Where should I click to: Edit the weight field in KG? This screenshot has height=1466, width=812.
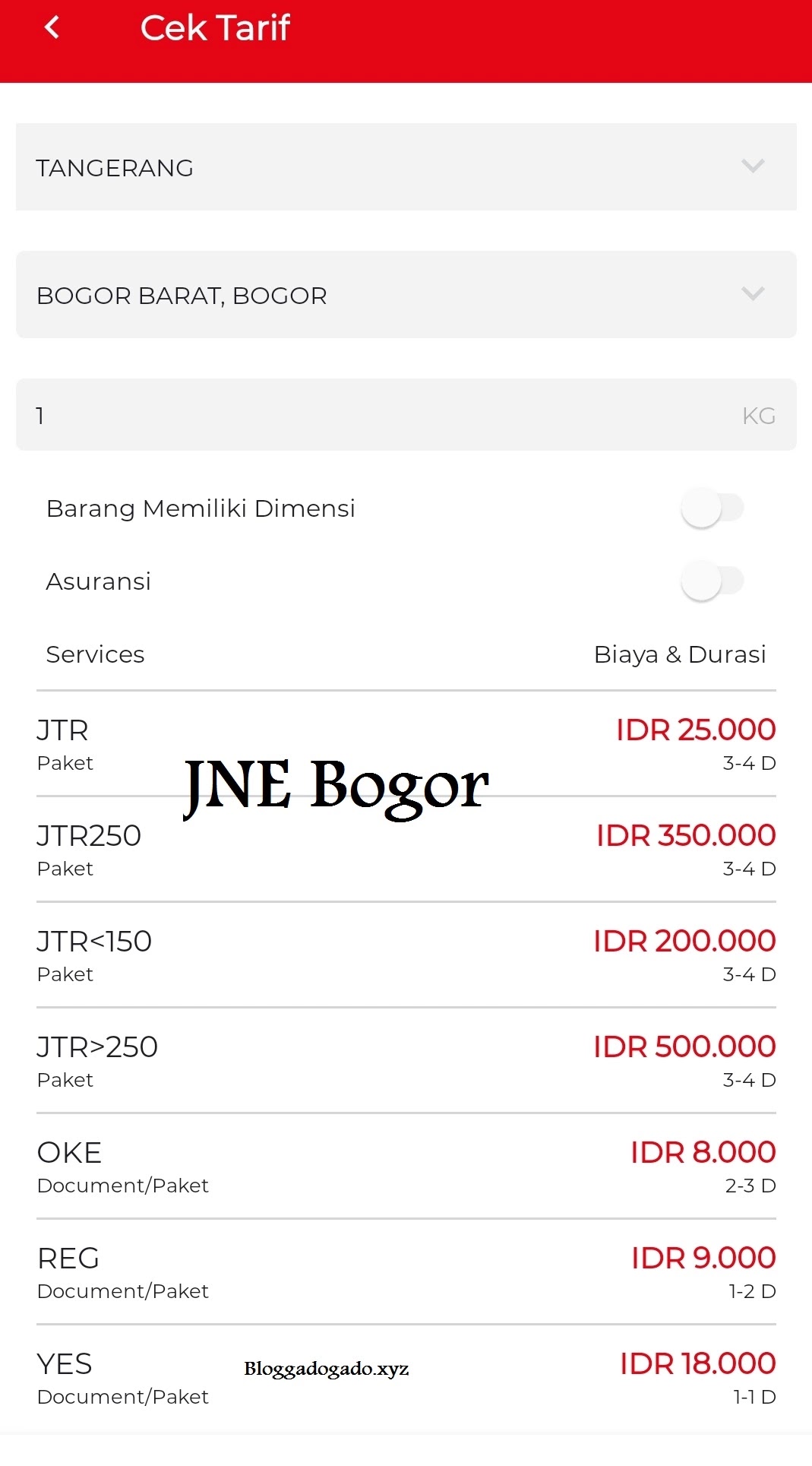380,415
